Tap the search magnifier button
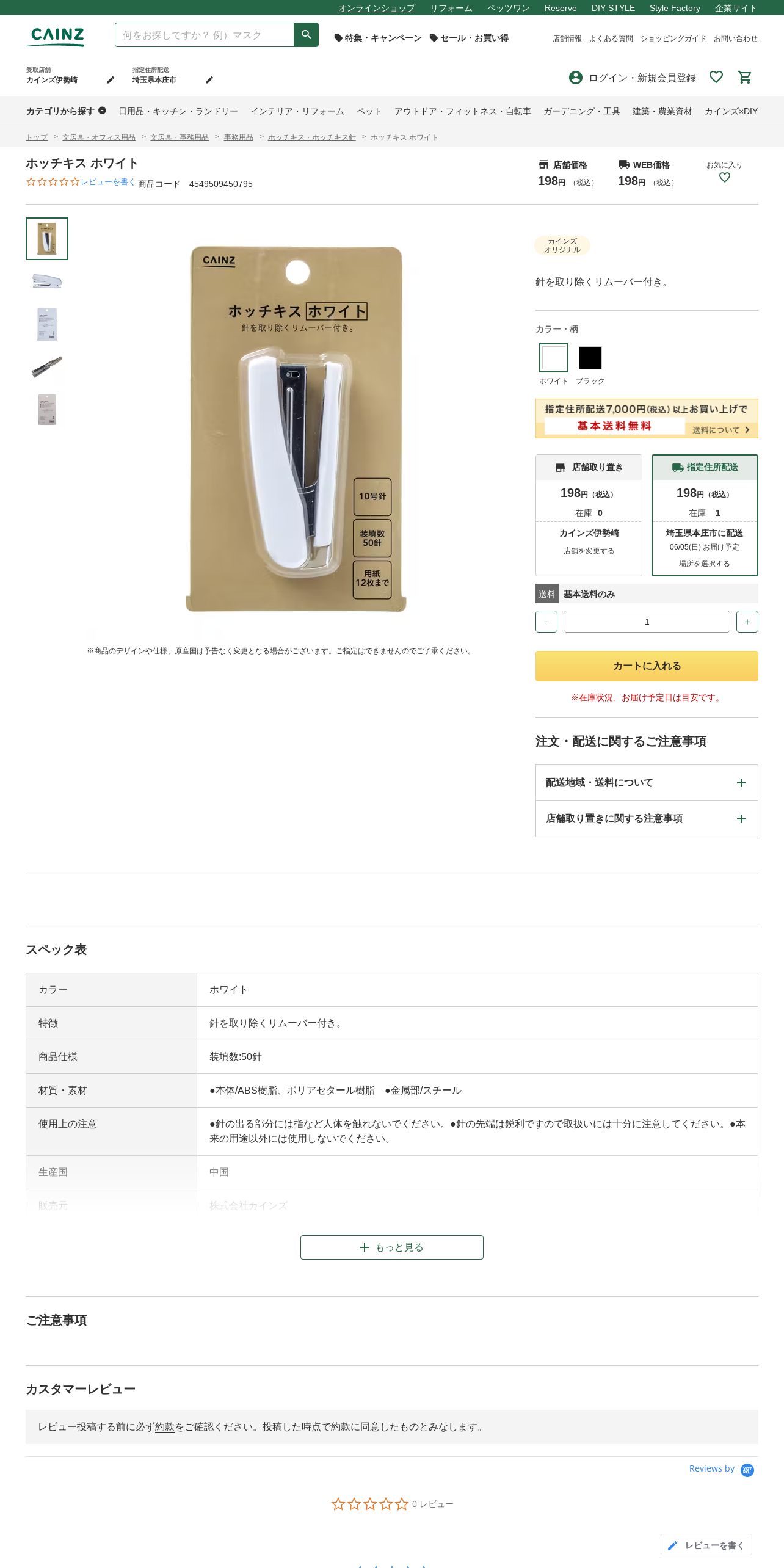Screen dimensions: 784x1568 click(x=306, y=35)
